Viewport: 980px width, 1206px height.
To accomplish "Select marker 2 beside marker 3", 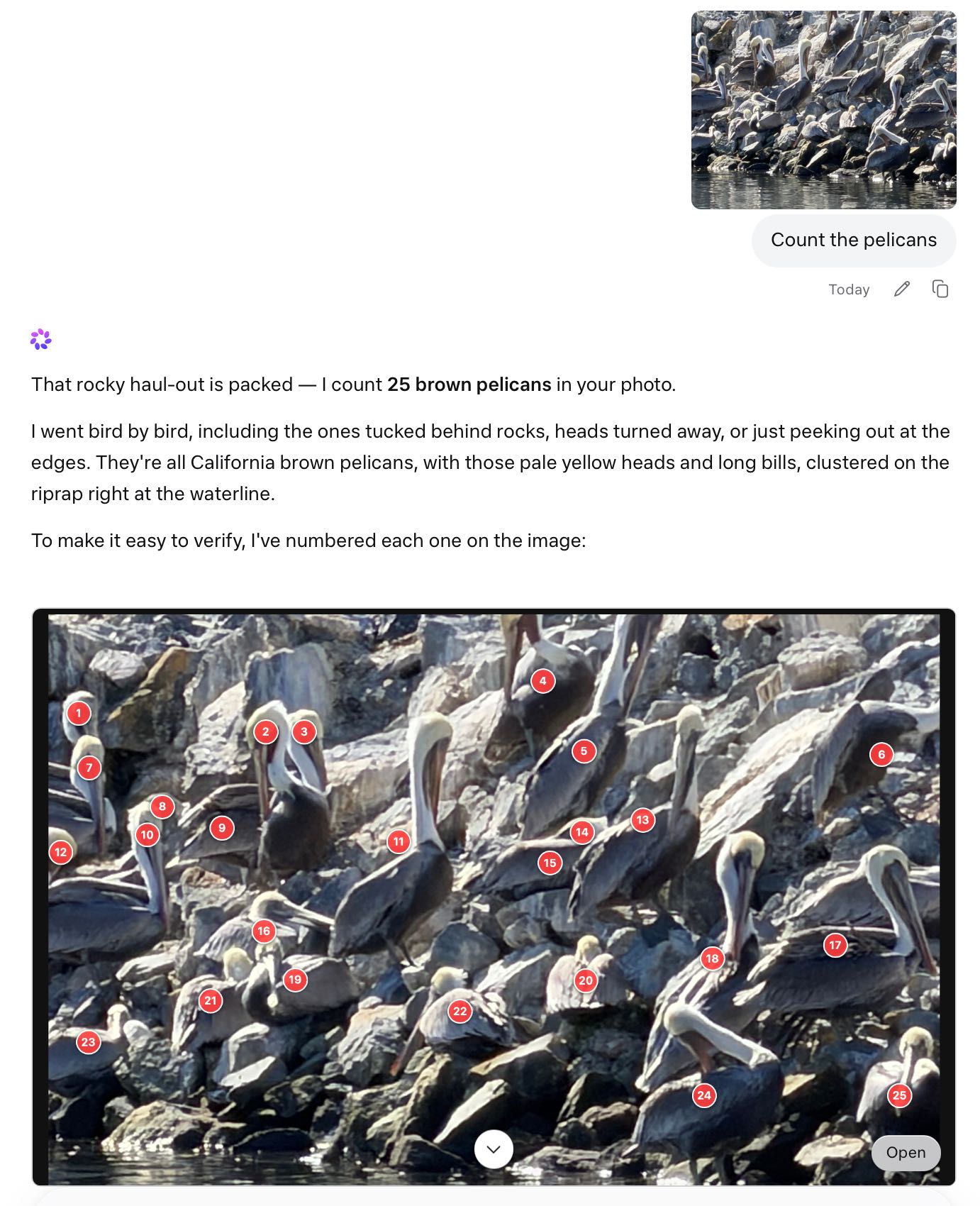I will tap(265, 733).
